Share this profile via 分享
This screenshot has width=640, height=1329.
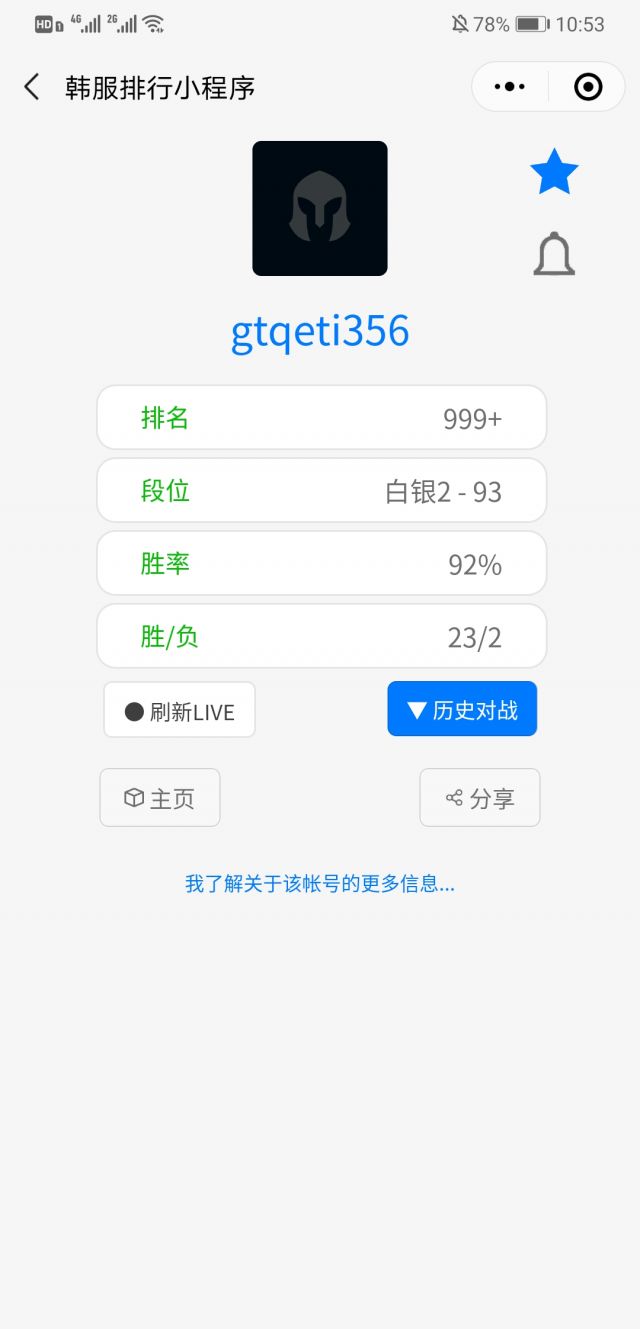point(480,798)
